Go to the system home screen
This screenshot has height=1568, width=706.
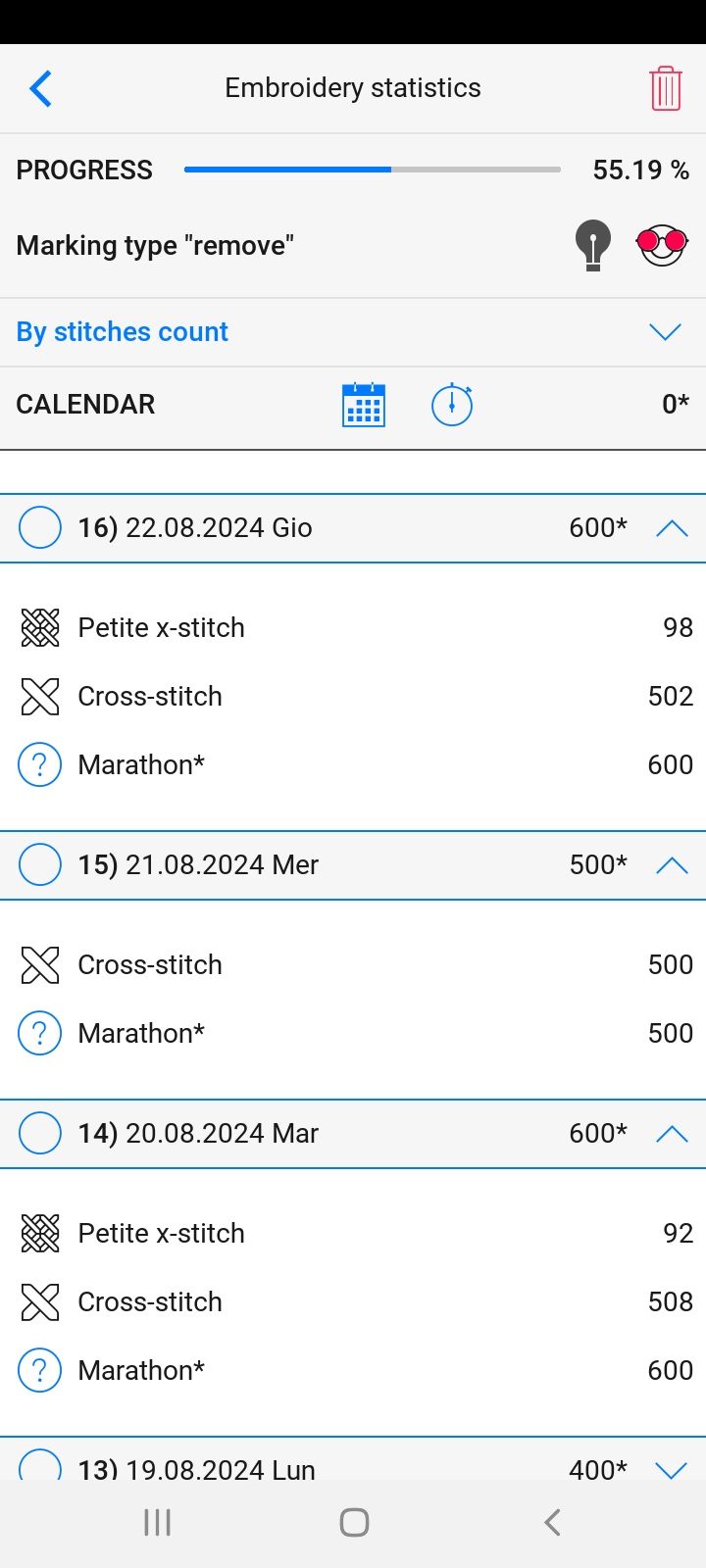click(354, 1522)
